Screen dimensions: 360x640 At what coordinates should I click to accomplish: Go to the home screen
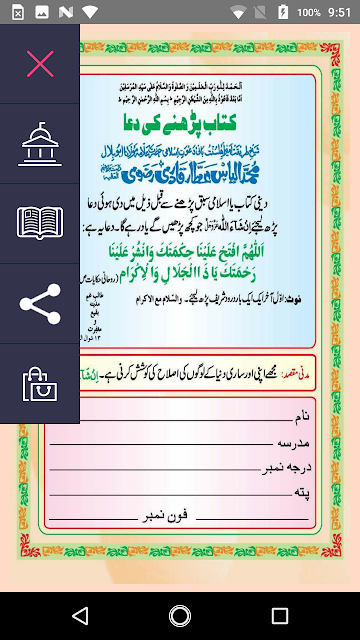pyautogui.click(x=180, y=616)
